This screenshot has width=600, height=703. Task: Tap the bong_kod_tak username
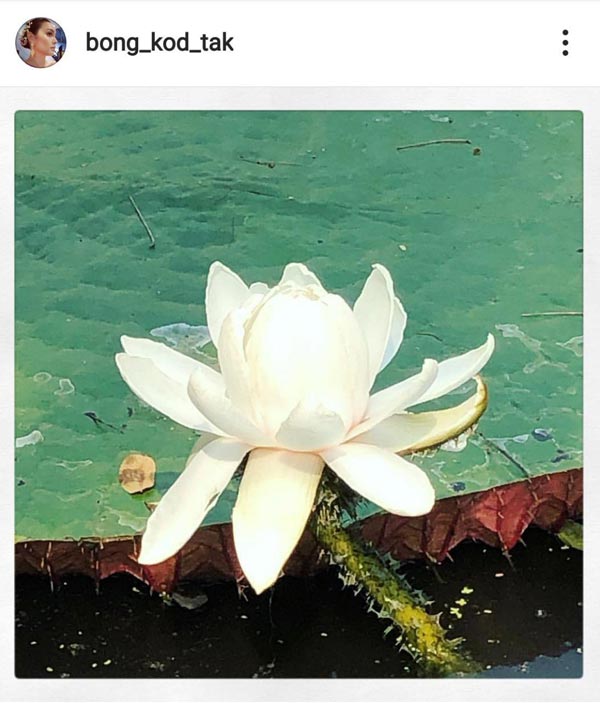coord(159,42)
